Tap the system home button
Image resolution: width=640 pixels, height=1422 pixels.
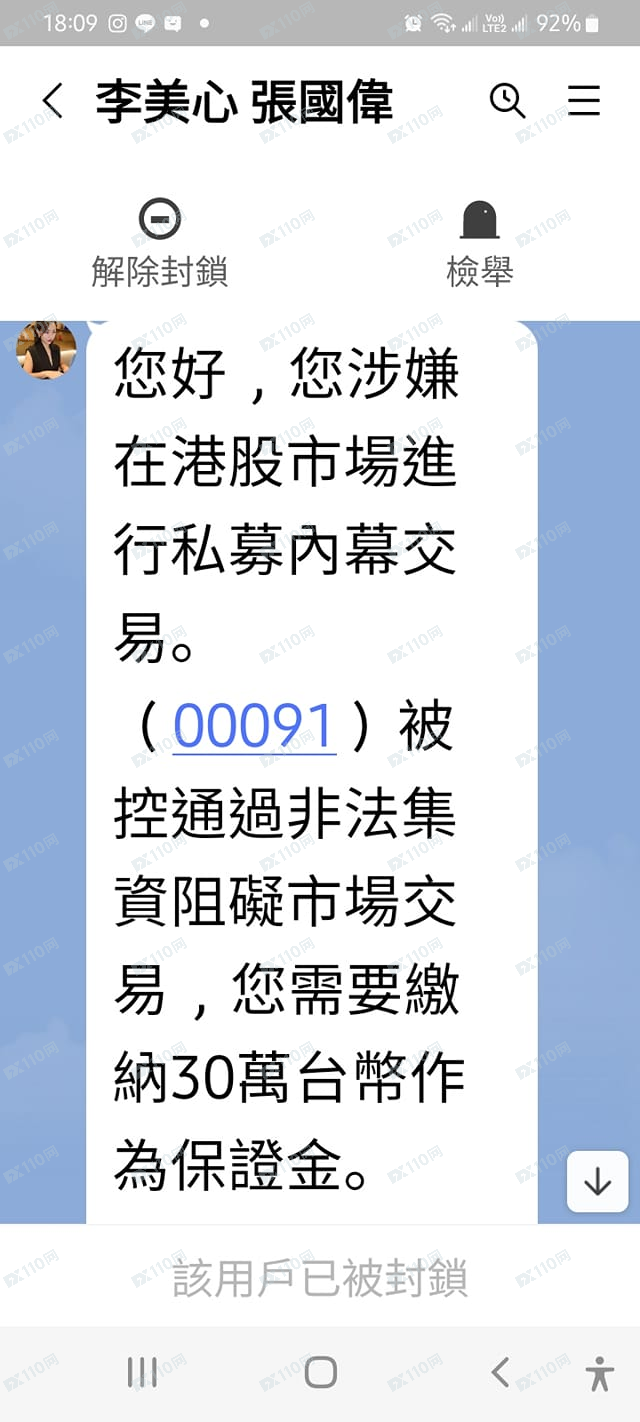point(320,1372)
